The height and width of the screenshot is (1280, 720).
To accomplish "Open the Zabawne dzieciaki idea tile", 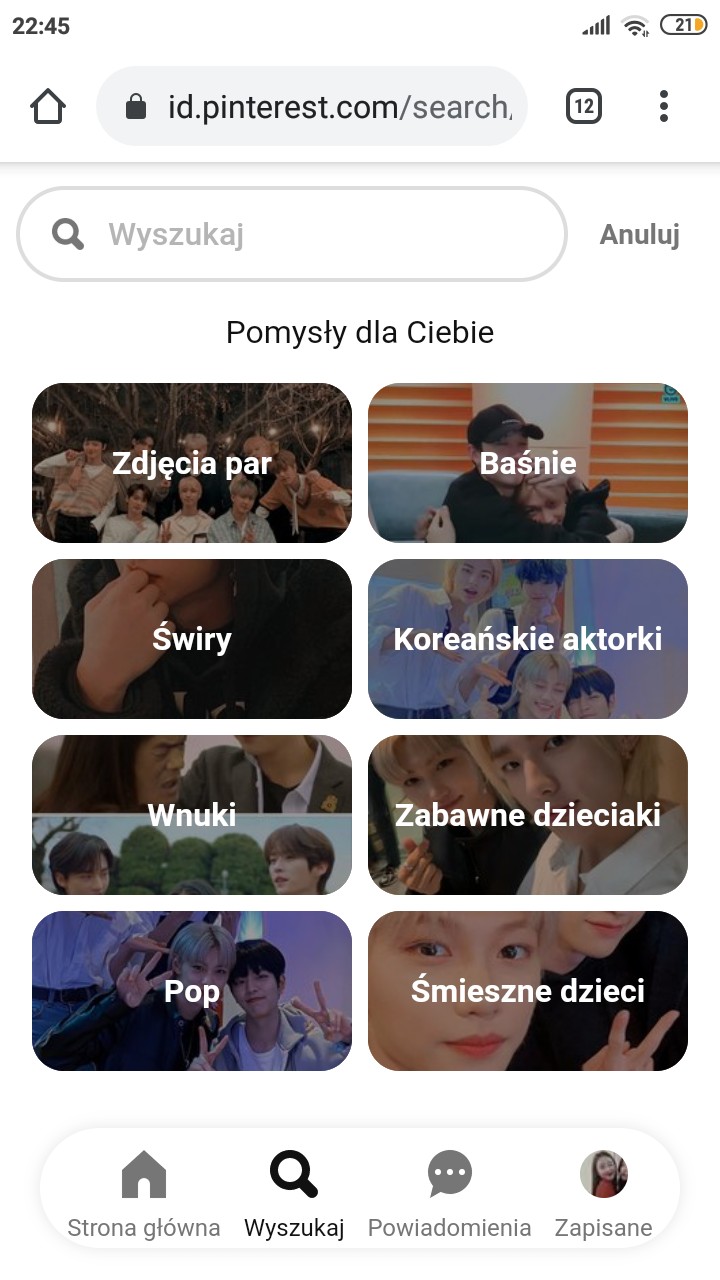I will 528,815.
